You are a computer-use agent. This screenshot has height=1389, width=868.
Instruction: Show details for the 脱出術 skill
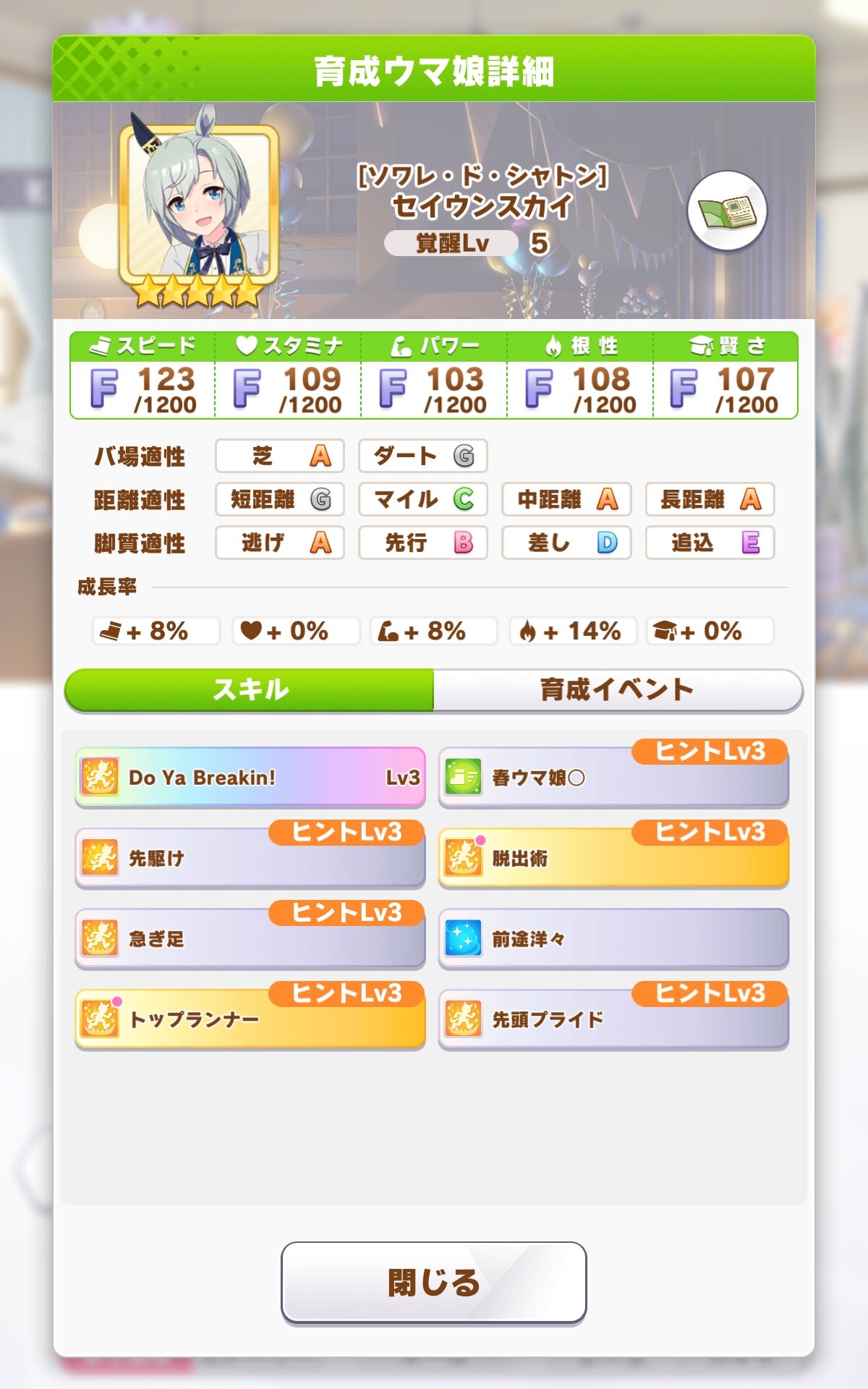pyautogui.click(x=613, y=858)
